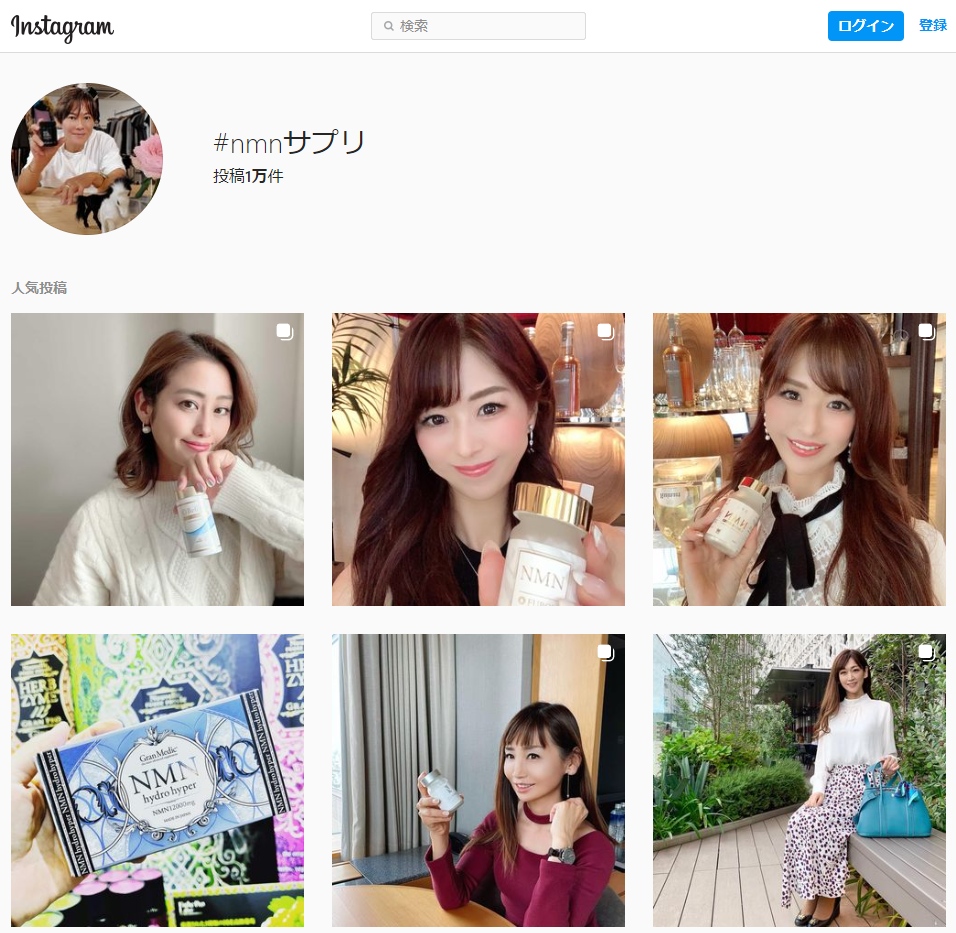Image resolution: width=956 pixels, height=933 pixels.
Task: Open post of woman with black ribbon blouse
Action: [799, 459]
